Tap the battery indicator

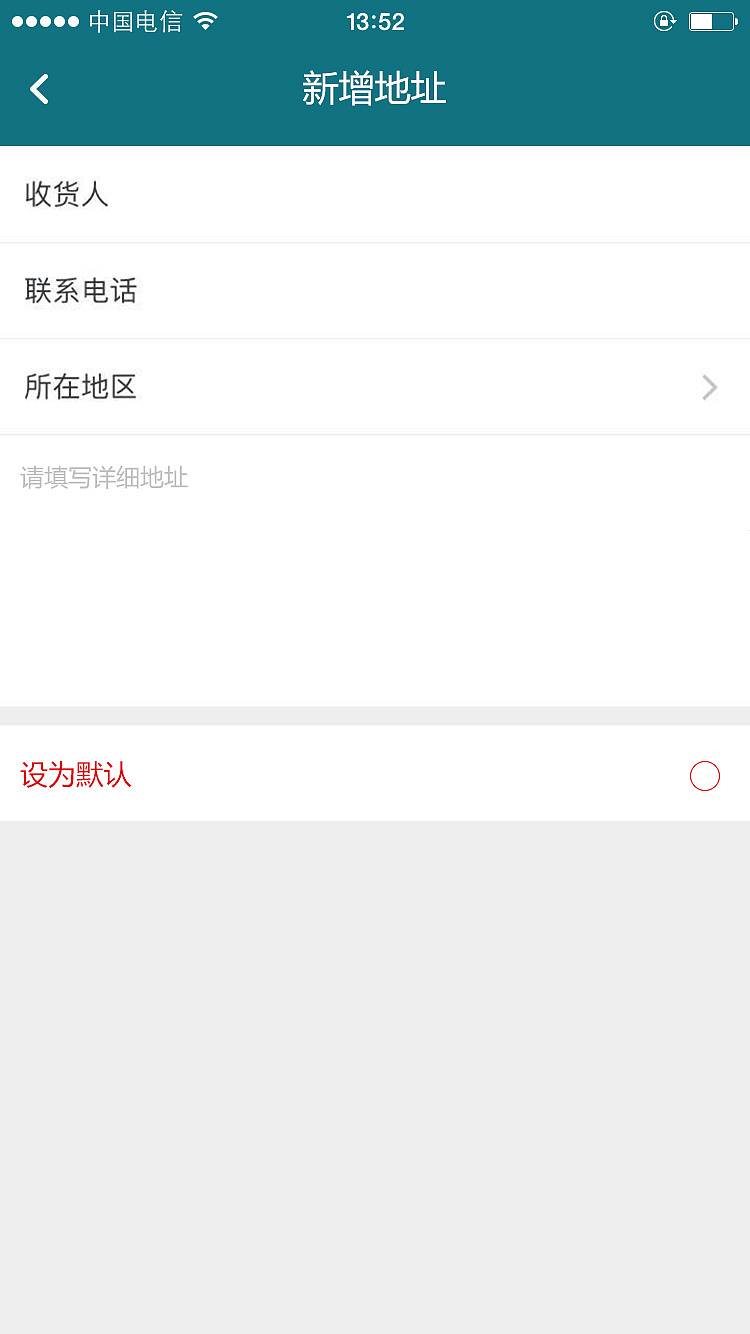click(x=712, y=19)
